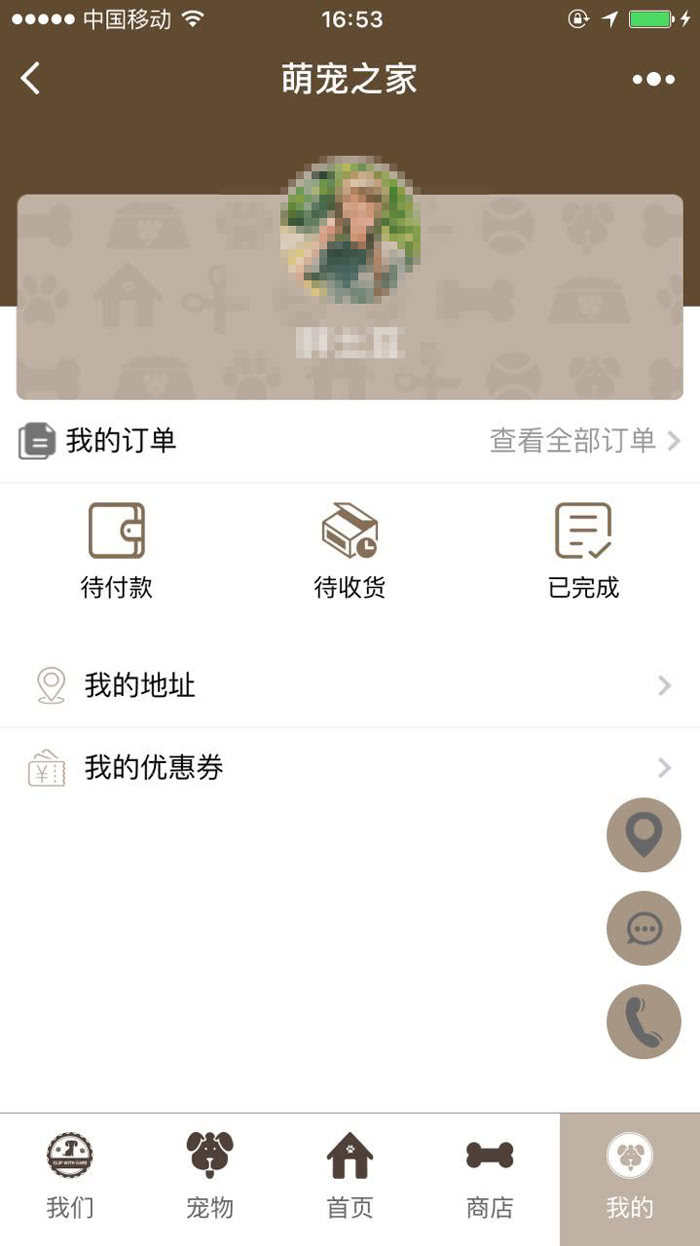The width and height of the screenshot is (700, 1246).
Task: Open the three-dot more menu
Action: (x=653, y=79)
